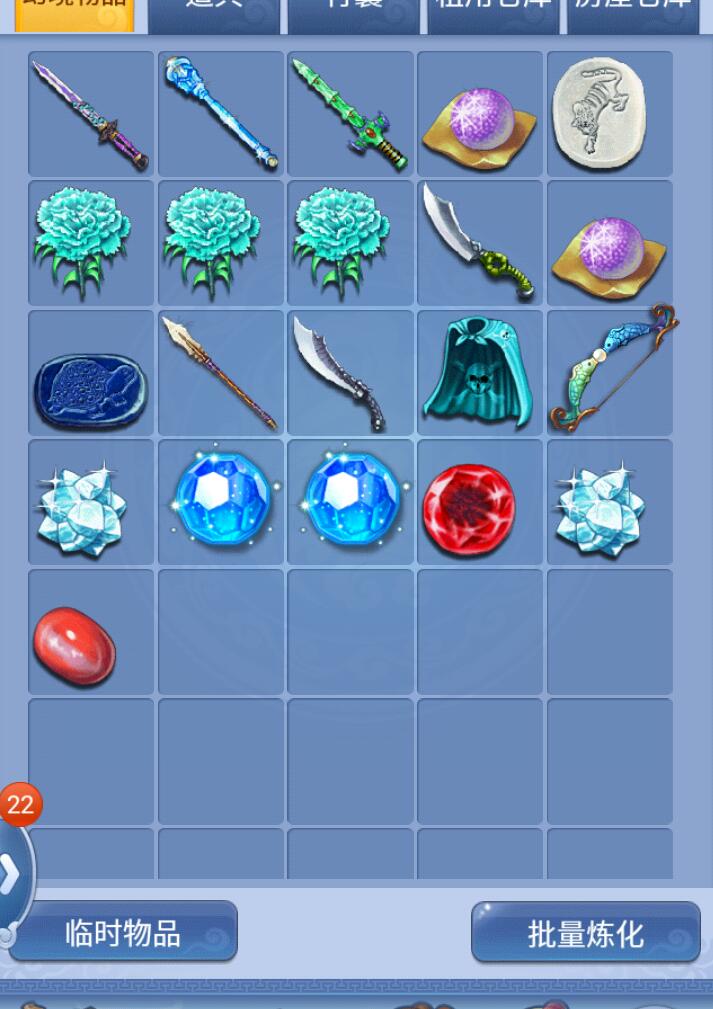
Task: Select the round red gem item
Action: coord(480,502)
